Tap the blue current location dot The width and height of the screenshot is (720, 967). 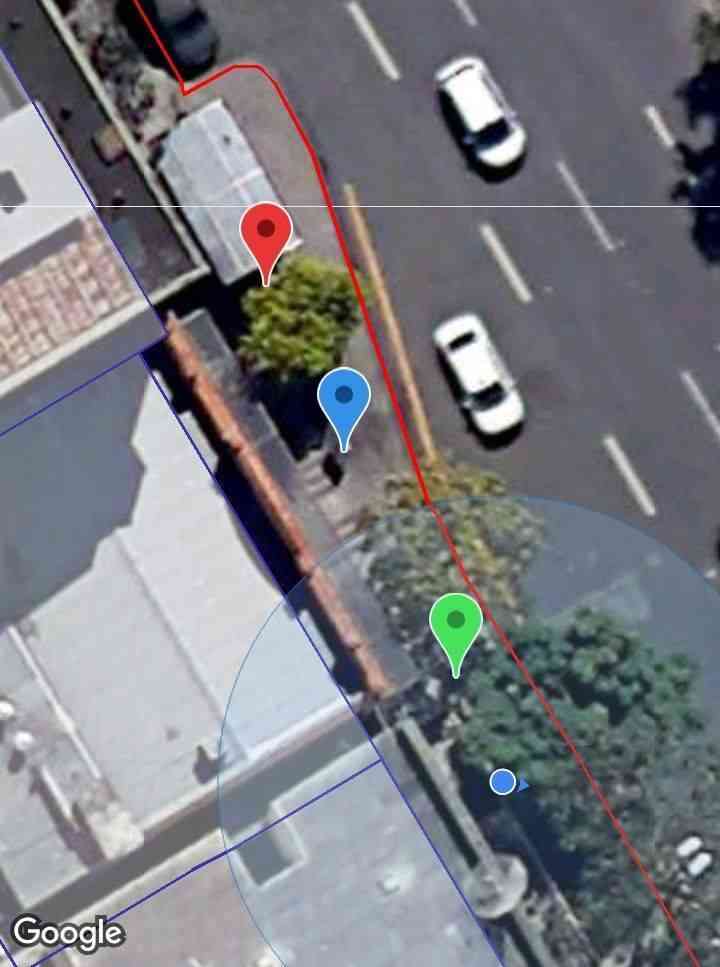point(503,782)
